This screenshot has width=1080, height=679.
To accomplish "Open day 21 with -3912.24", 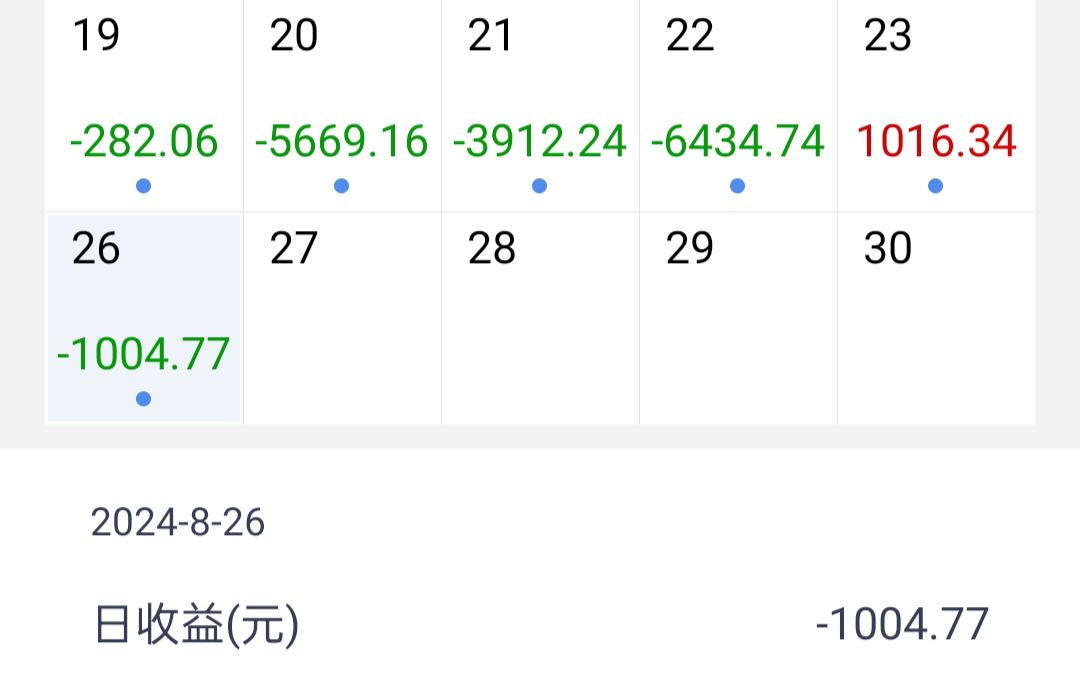I will click(541, 105).
